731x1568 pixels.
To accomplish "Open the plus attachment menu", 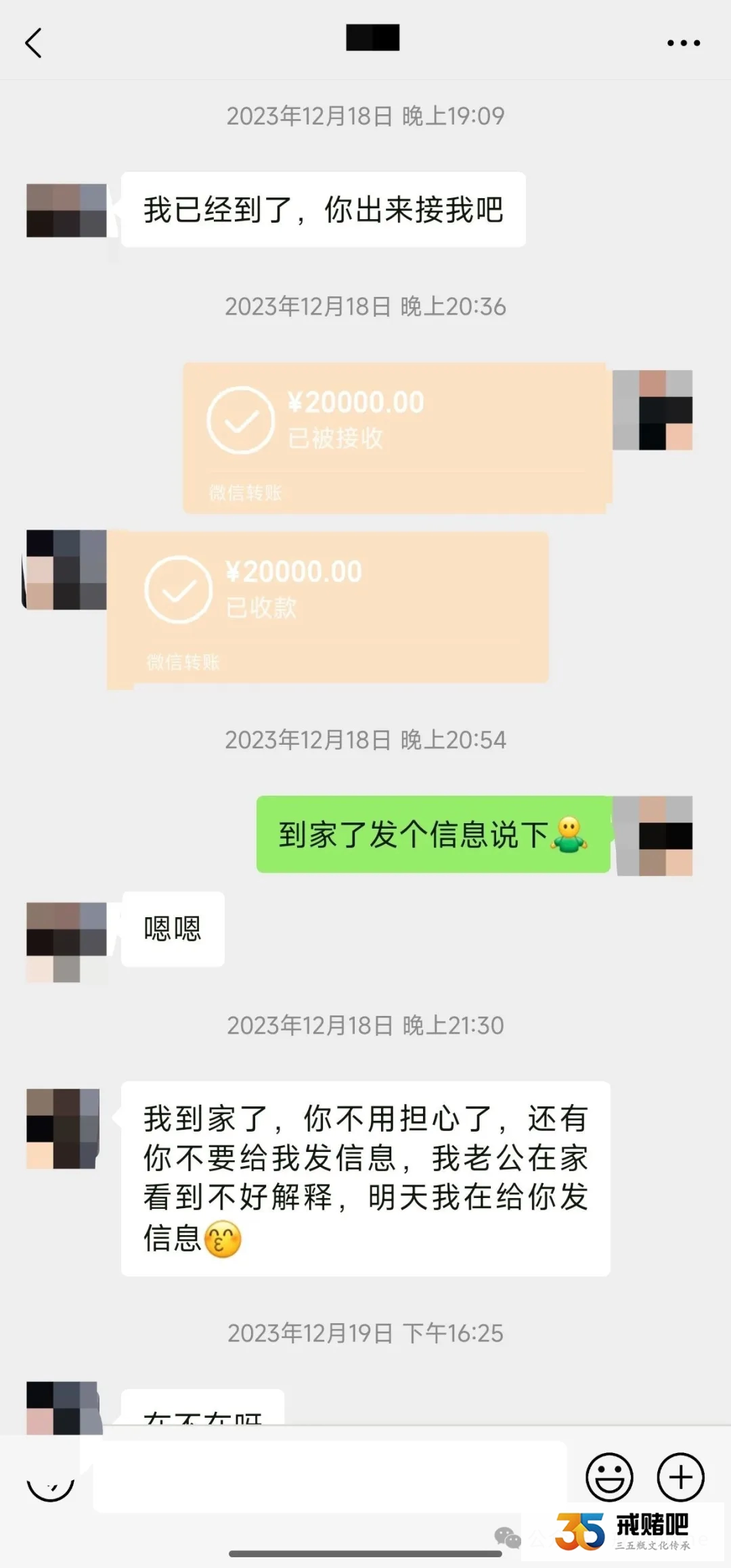I will (680, 1476).
